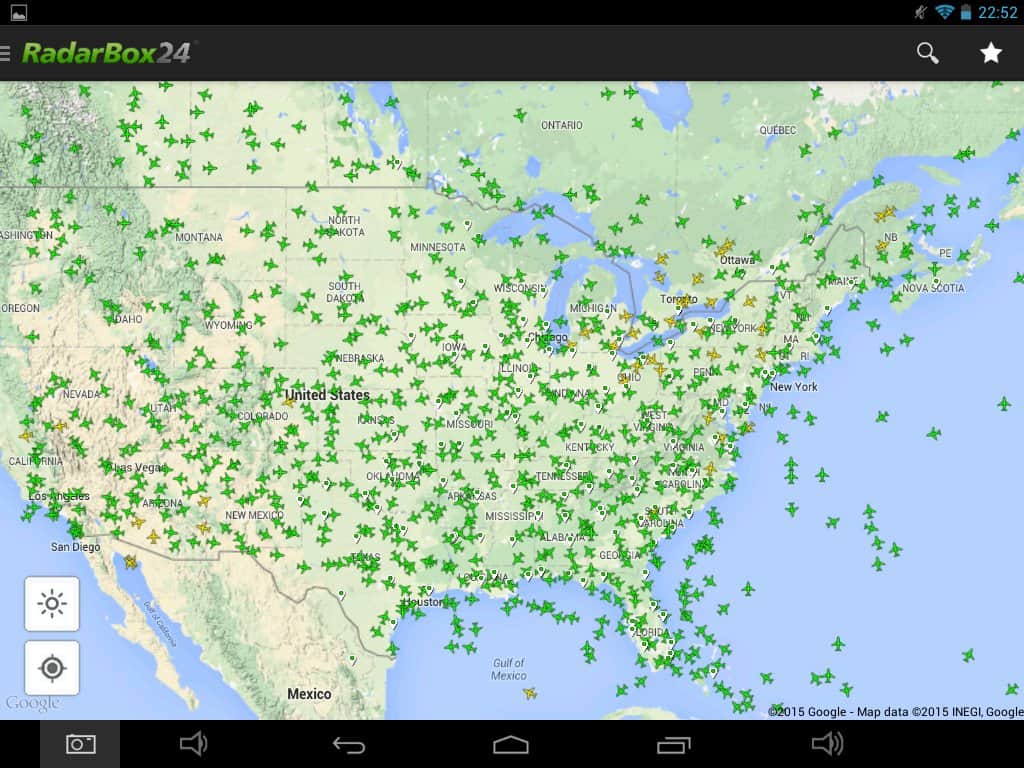Image resolution: width=1024 pixels, height=768 pixels.
Task: Tap the yellow plane over the Gulf of Mexico
Action: point(530,692)
